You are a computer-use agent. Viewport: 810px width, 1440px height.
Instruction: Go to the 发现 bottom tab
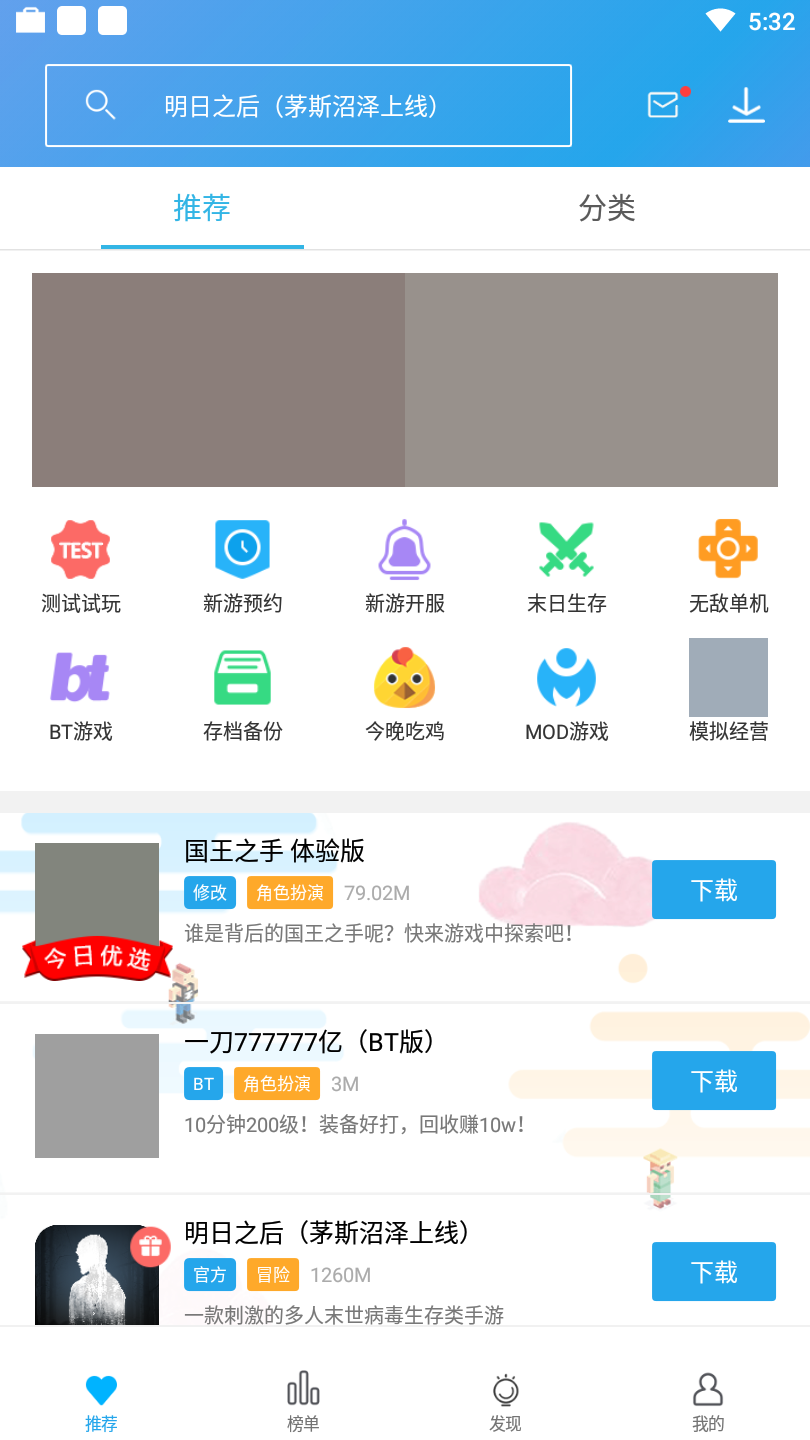pyautogui.click(x=506, y=1401)
